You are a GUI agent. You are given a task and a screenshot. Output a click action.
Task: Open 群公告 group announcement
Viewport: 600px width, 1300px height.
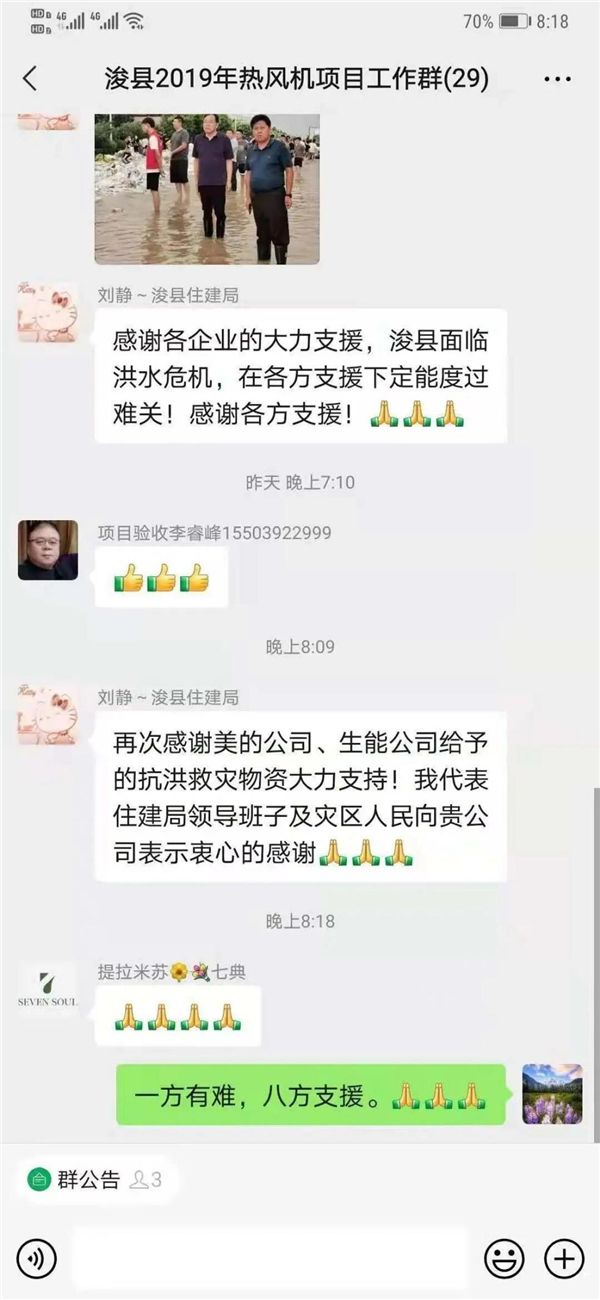pos(75,1179)
